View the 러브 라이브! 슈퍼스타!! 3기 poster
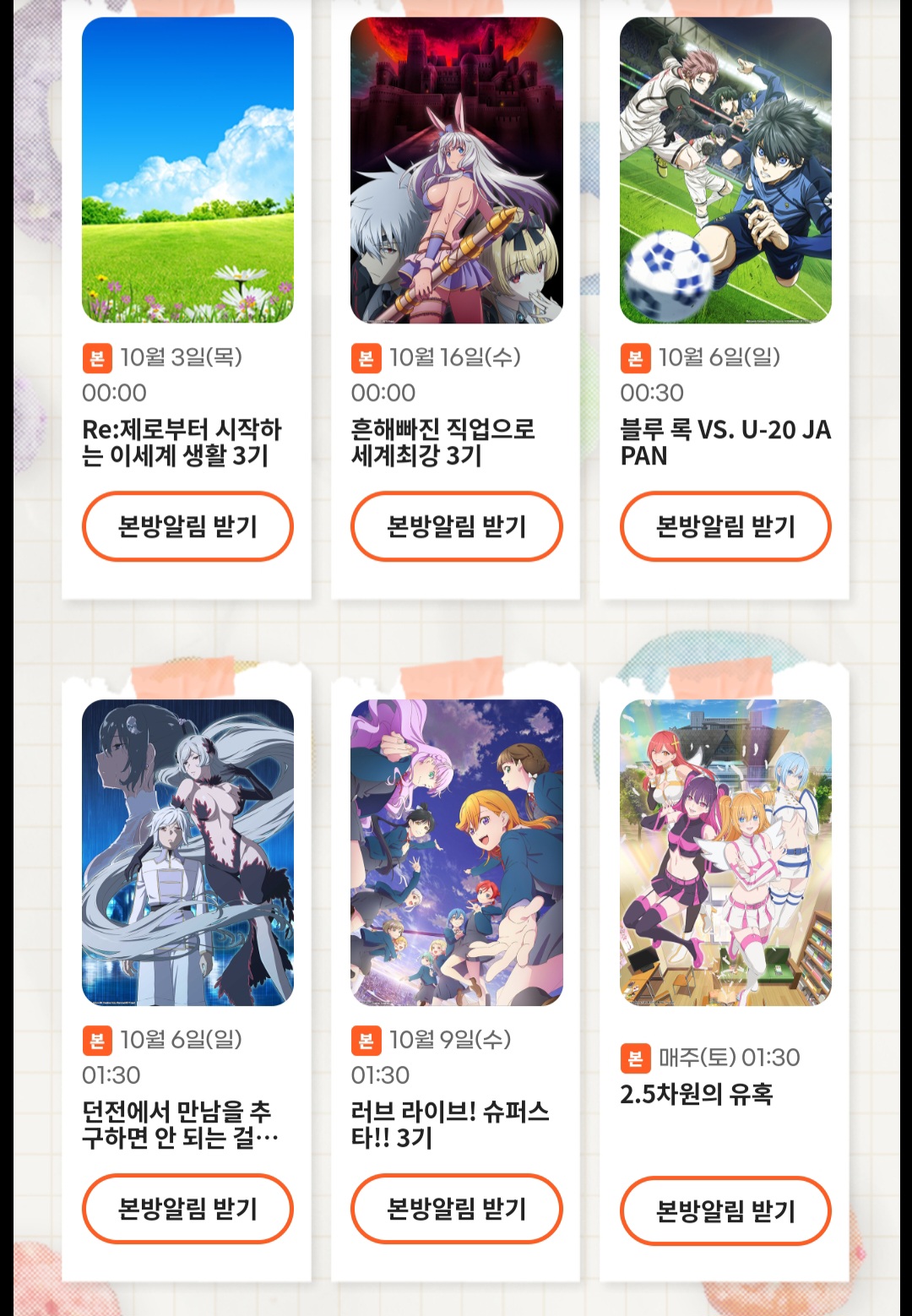Screen dimensions: 912x1316 coord(456,852)
